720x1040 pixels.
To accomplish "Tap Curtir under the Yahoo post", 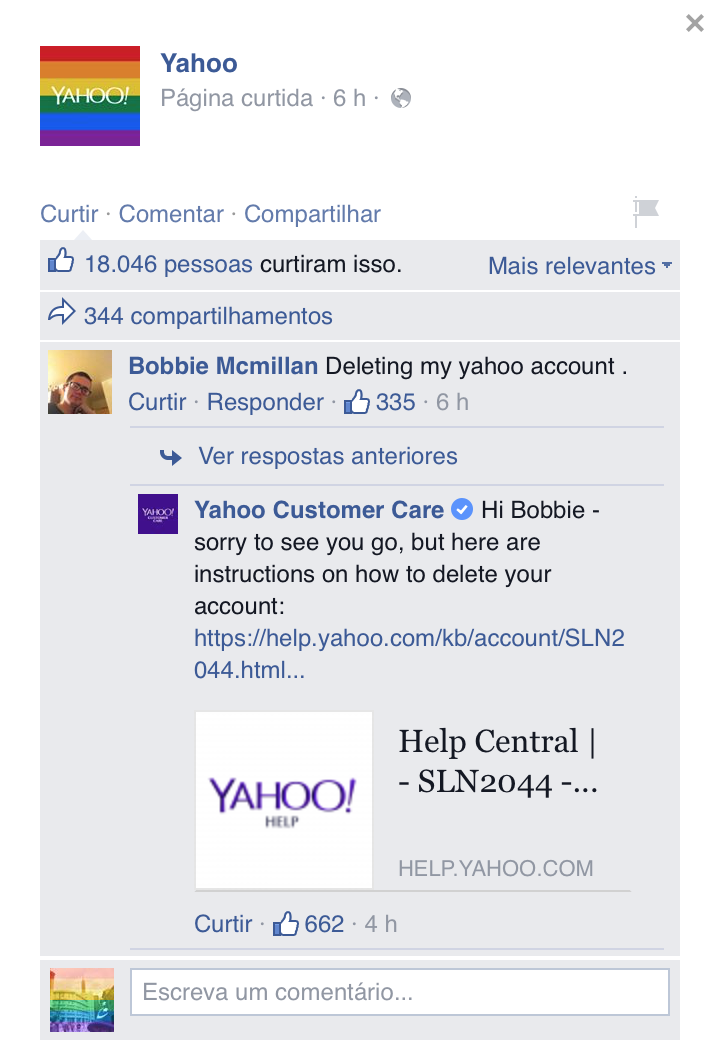I will (x=69, y=214).
